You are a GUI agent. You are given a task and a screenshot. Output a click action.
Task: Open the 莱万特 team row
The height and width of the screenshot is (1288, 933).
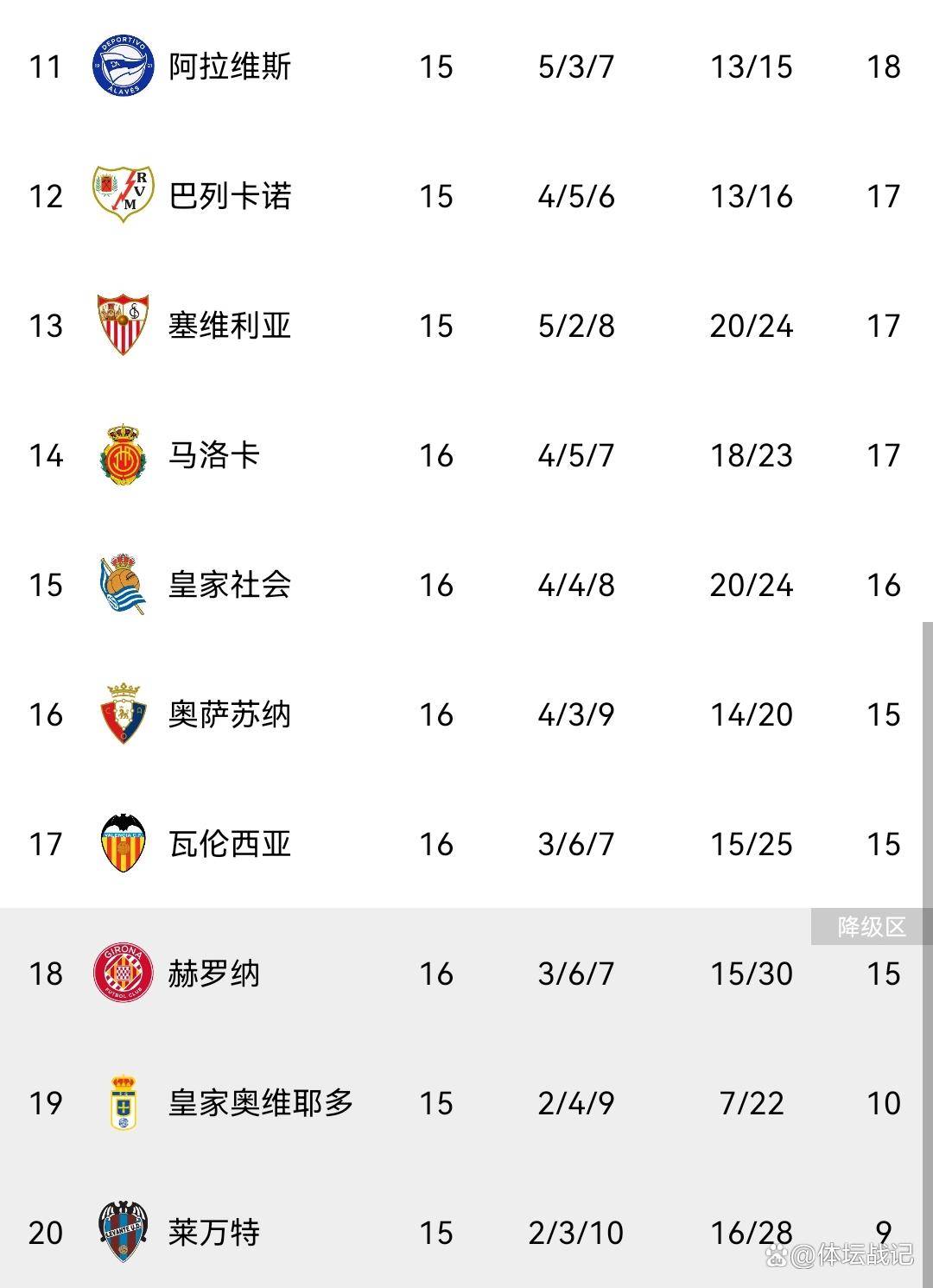point(214,1233)
